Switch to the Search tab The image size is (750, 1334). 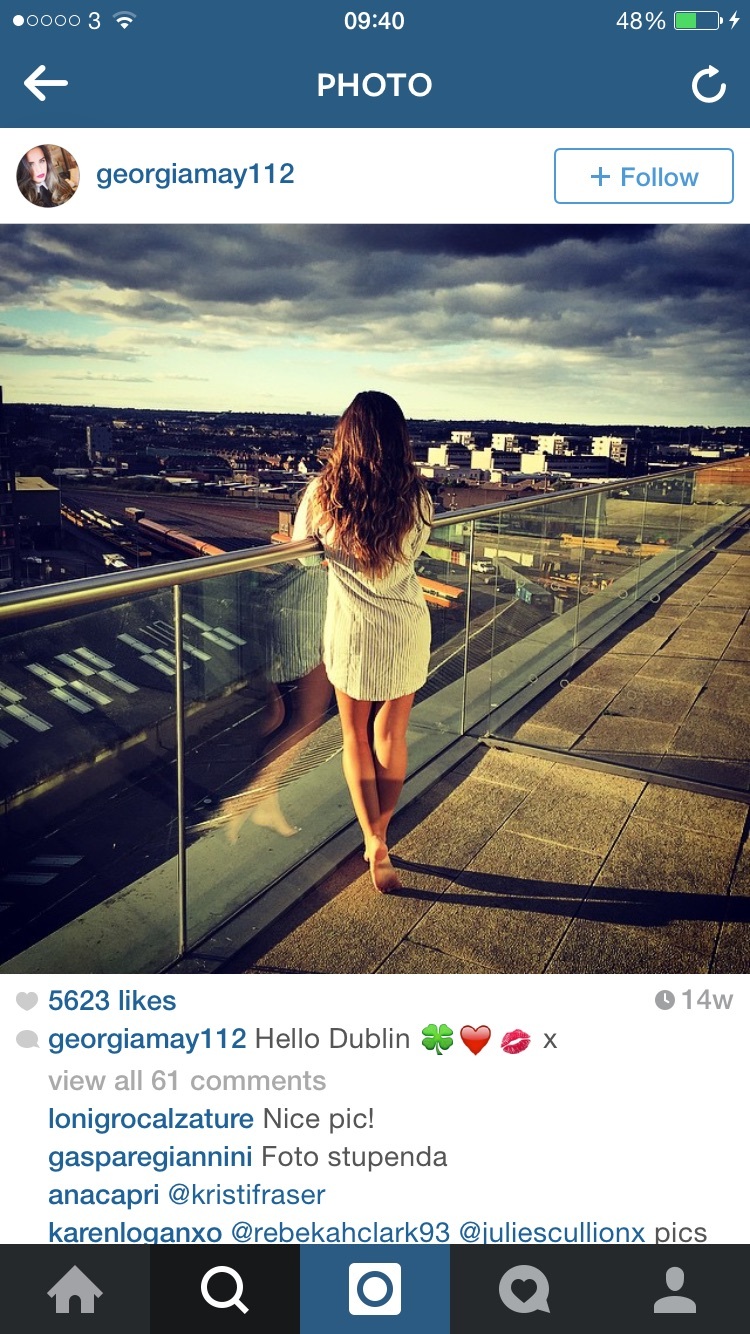point(225,1289)
